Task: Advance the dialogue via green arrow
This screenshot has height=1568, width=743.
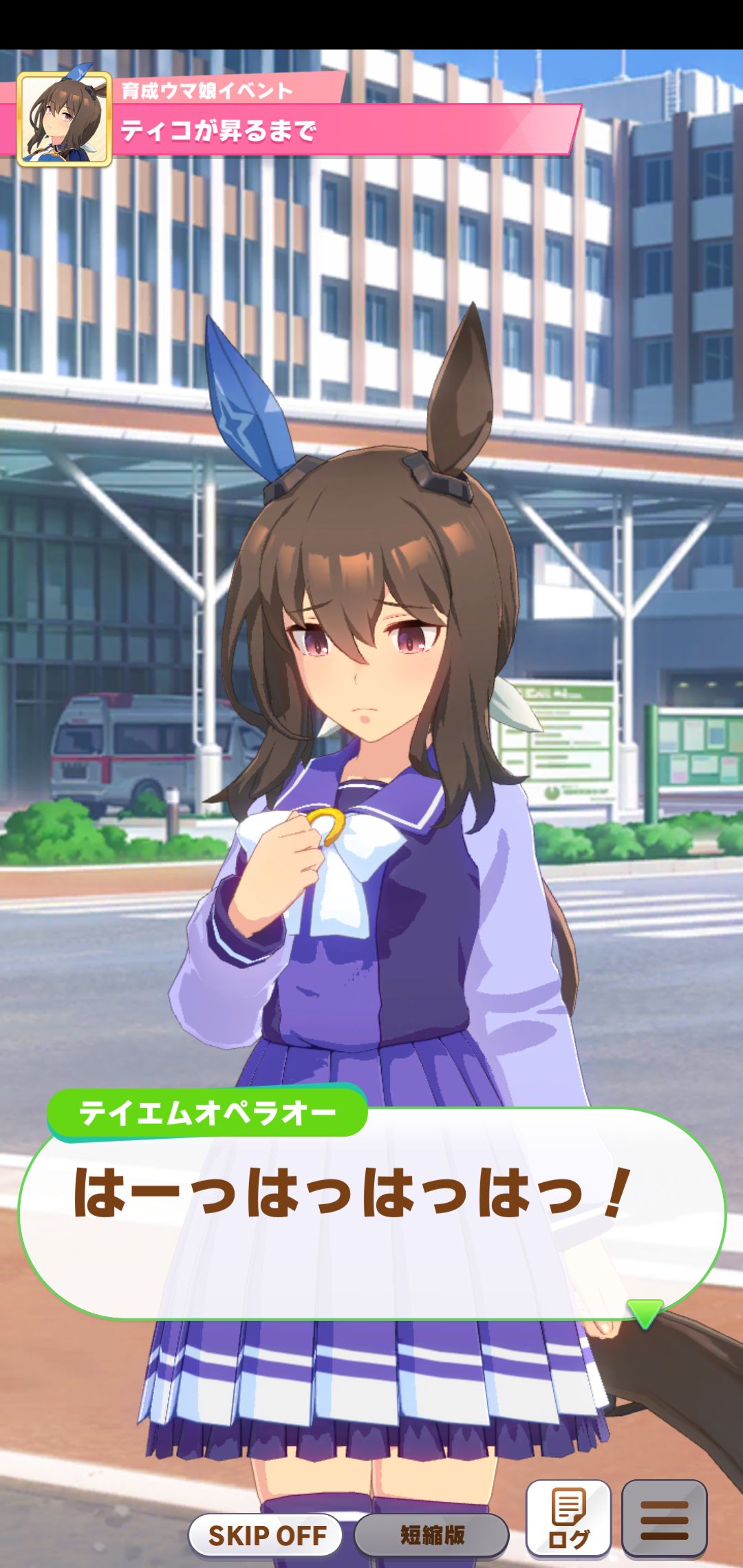Action: pyautogui.click(x=645, y=1314)
